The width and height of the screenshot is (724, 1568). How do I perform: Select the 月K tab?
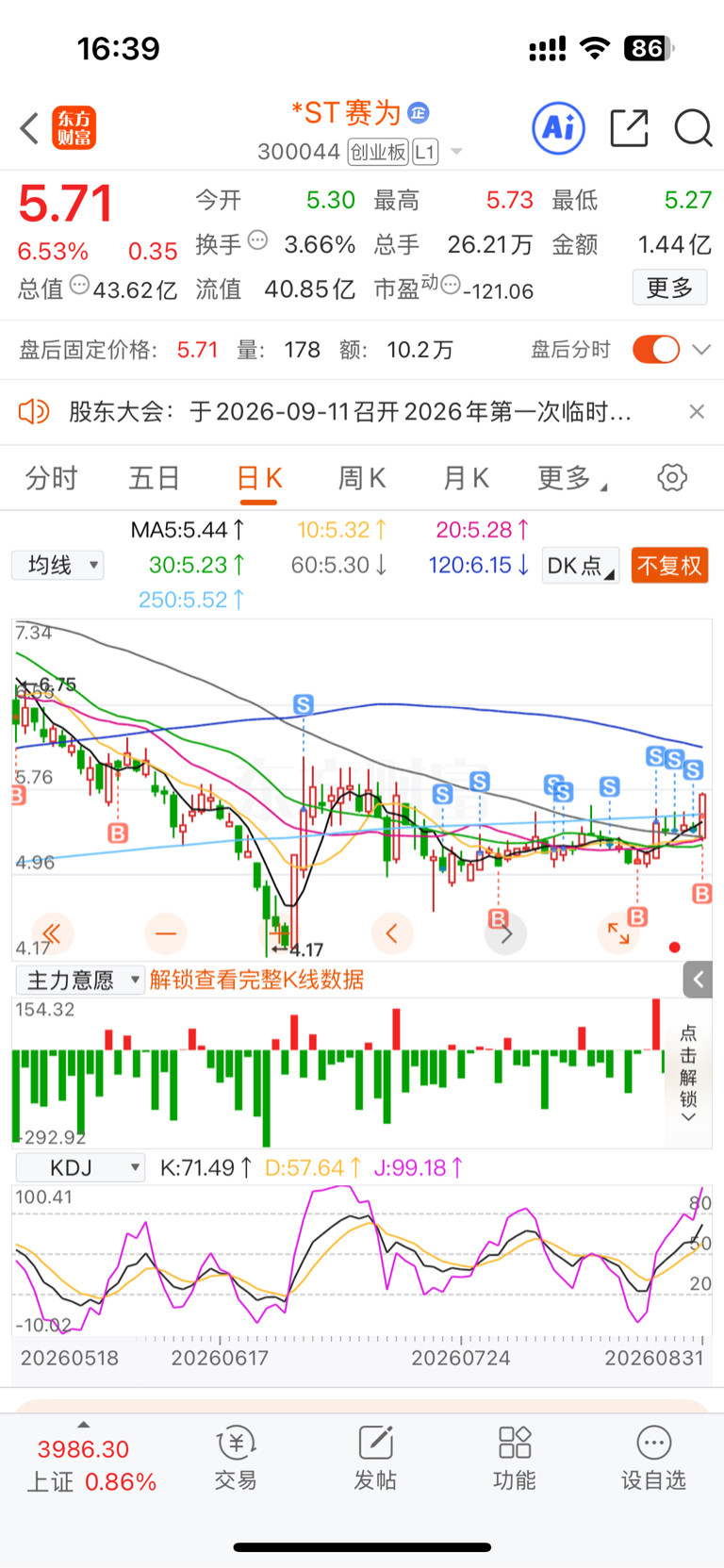coord(466,478)
